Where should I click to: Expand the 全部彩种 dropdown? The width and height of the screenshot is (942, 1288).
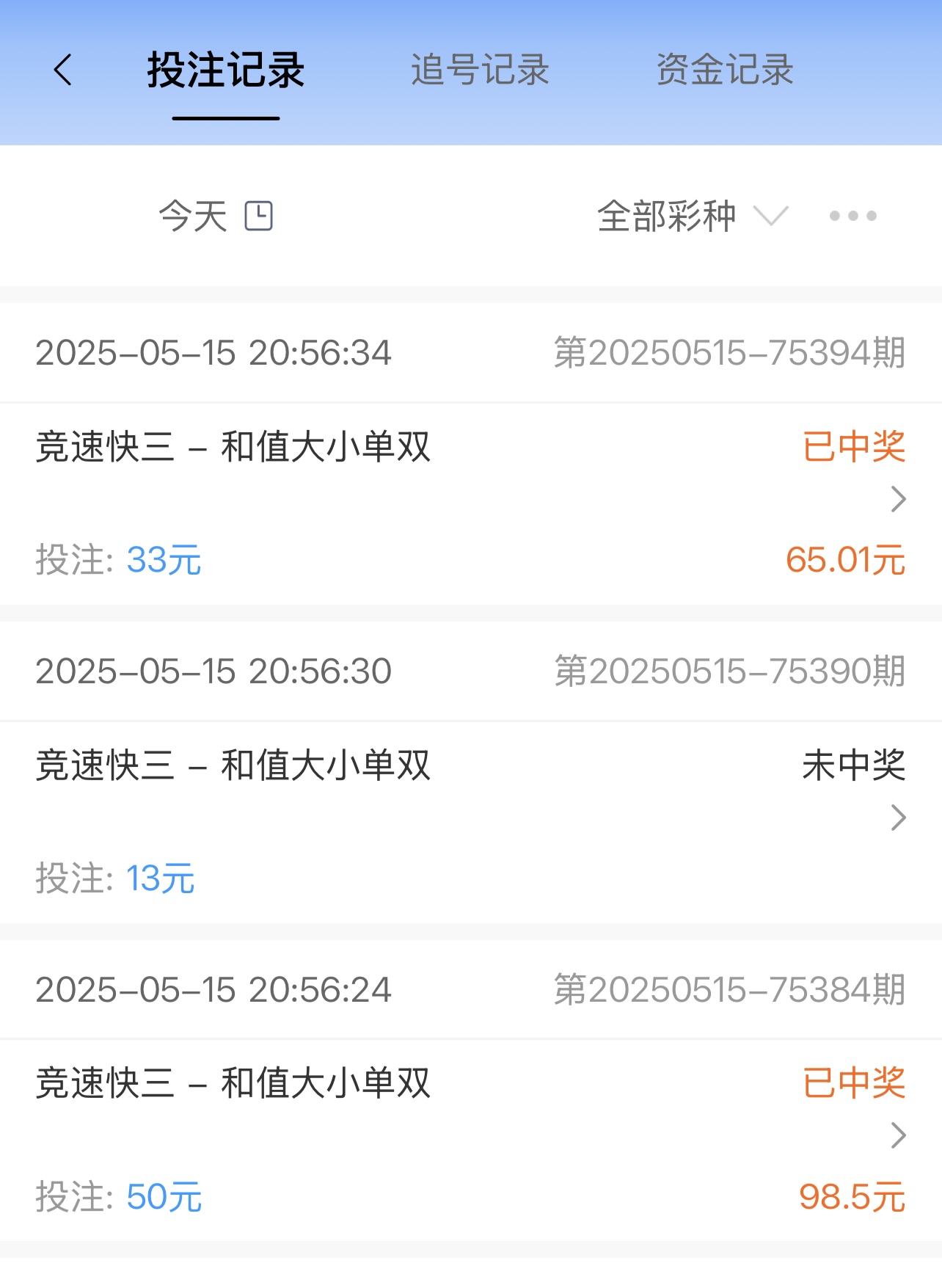(x=691, y=217)
